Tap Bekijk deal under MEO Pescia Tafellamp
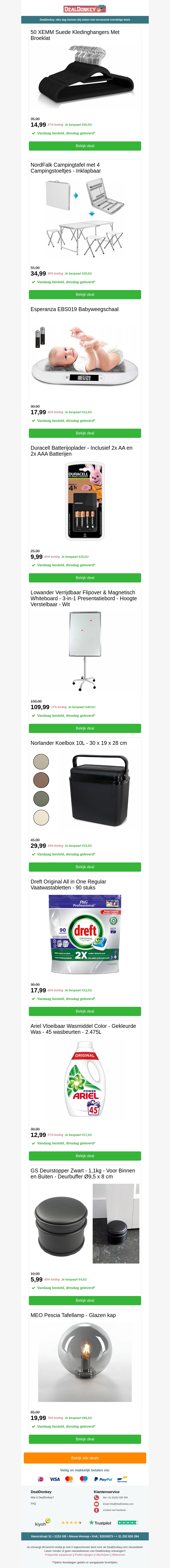The height and width of the screenshot is (1568, 170). tap(85, 1439)
